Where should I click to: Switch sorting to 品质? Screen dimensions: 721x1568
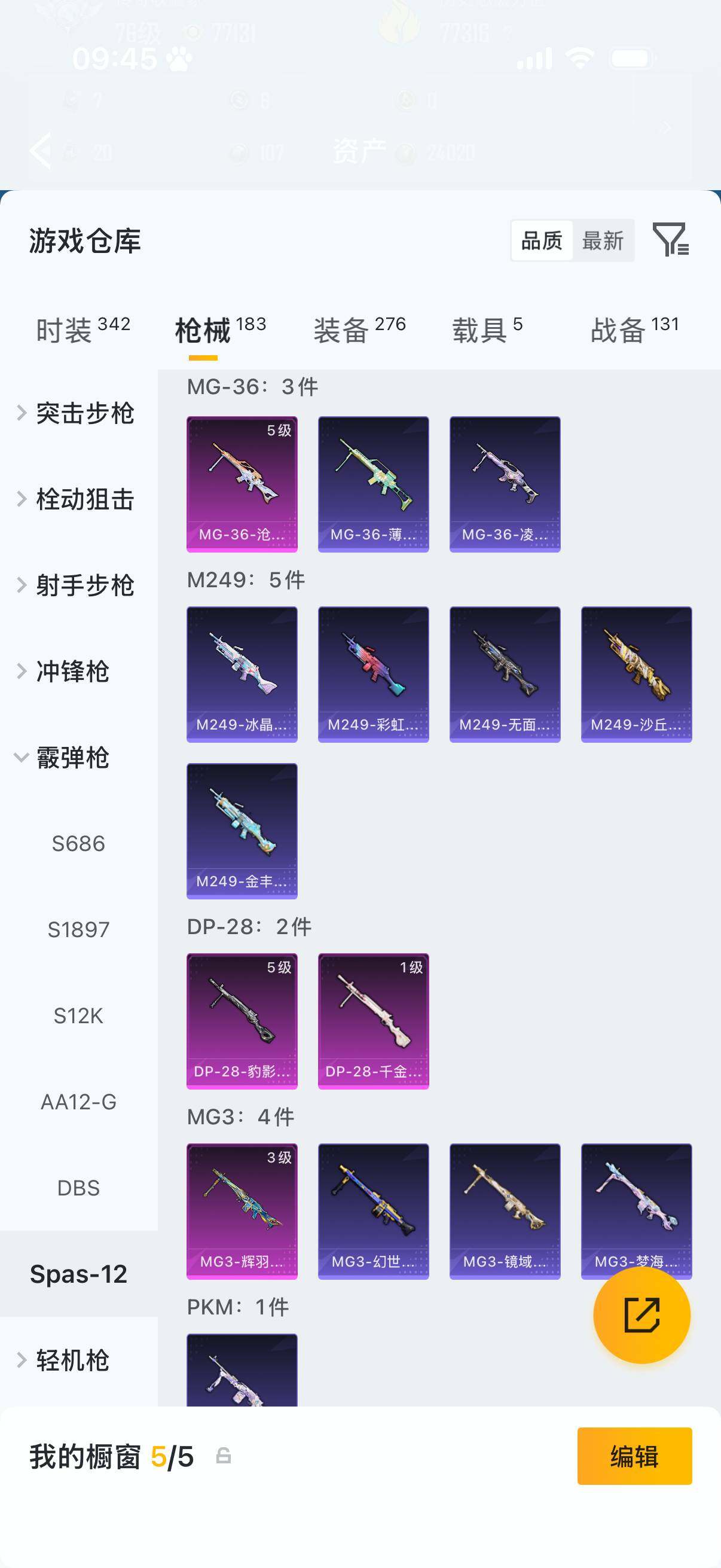coord(540,240)
